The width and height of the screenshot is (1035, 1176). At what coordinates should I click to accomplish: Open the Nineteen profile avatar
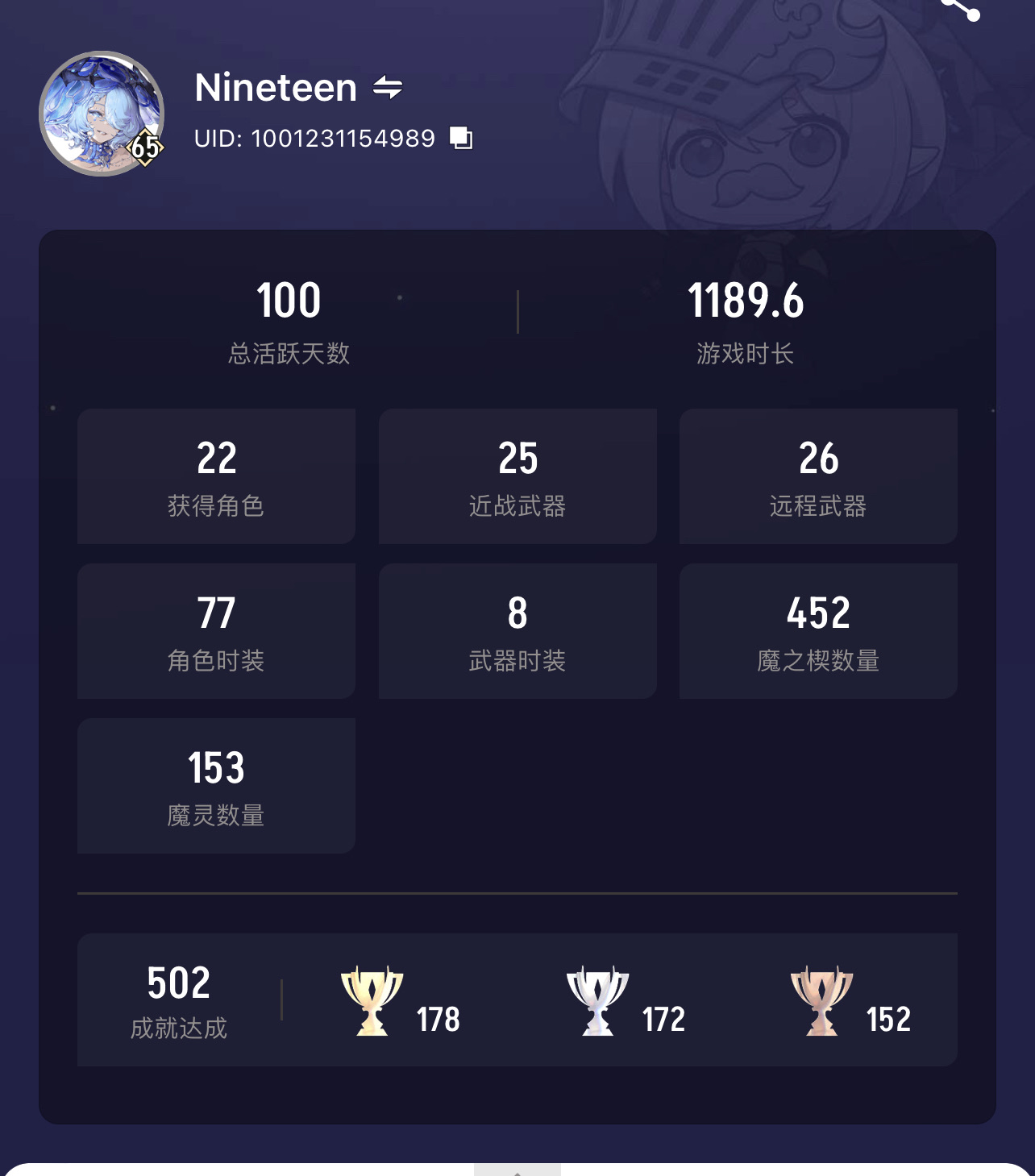[102, 114]
